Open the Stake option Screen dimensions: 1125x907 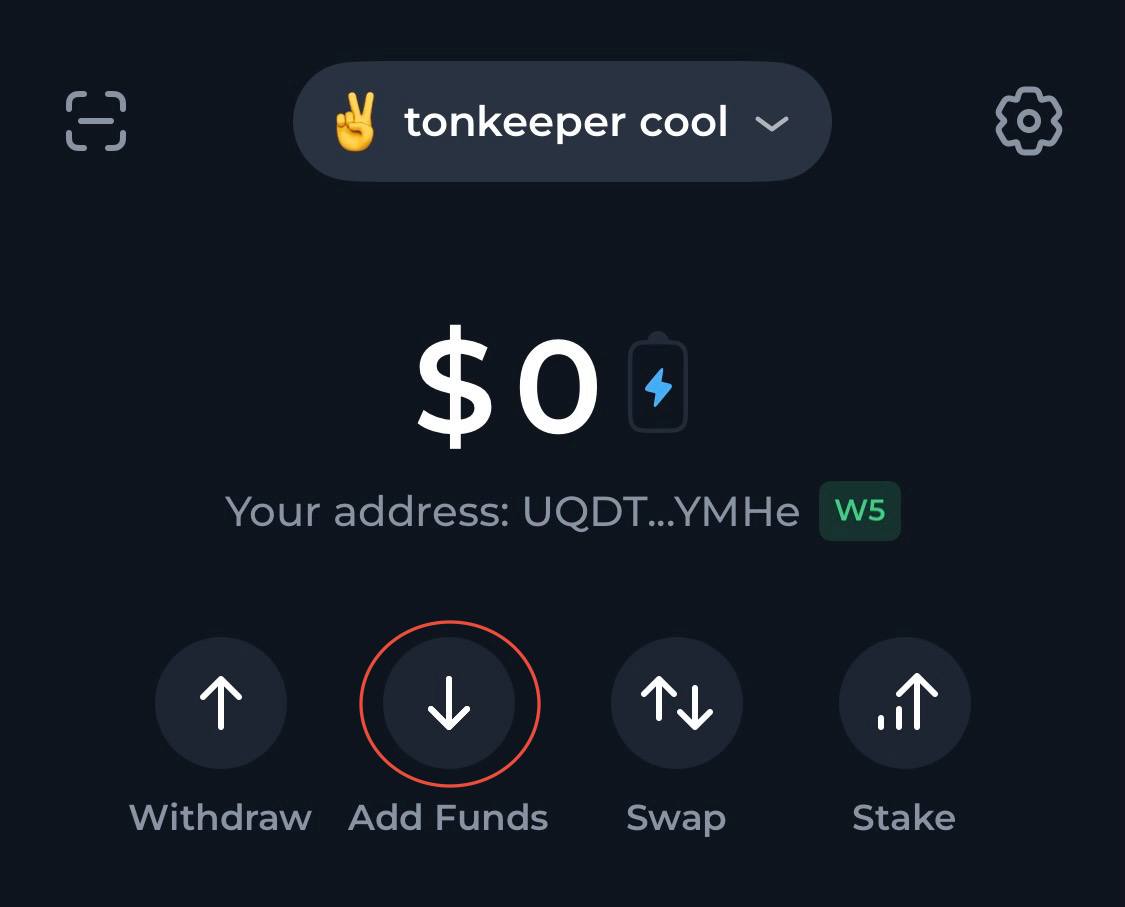pos(904,703)
